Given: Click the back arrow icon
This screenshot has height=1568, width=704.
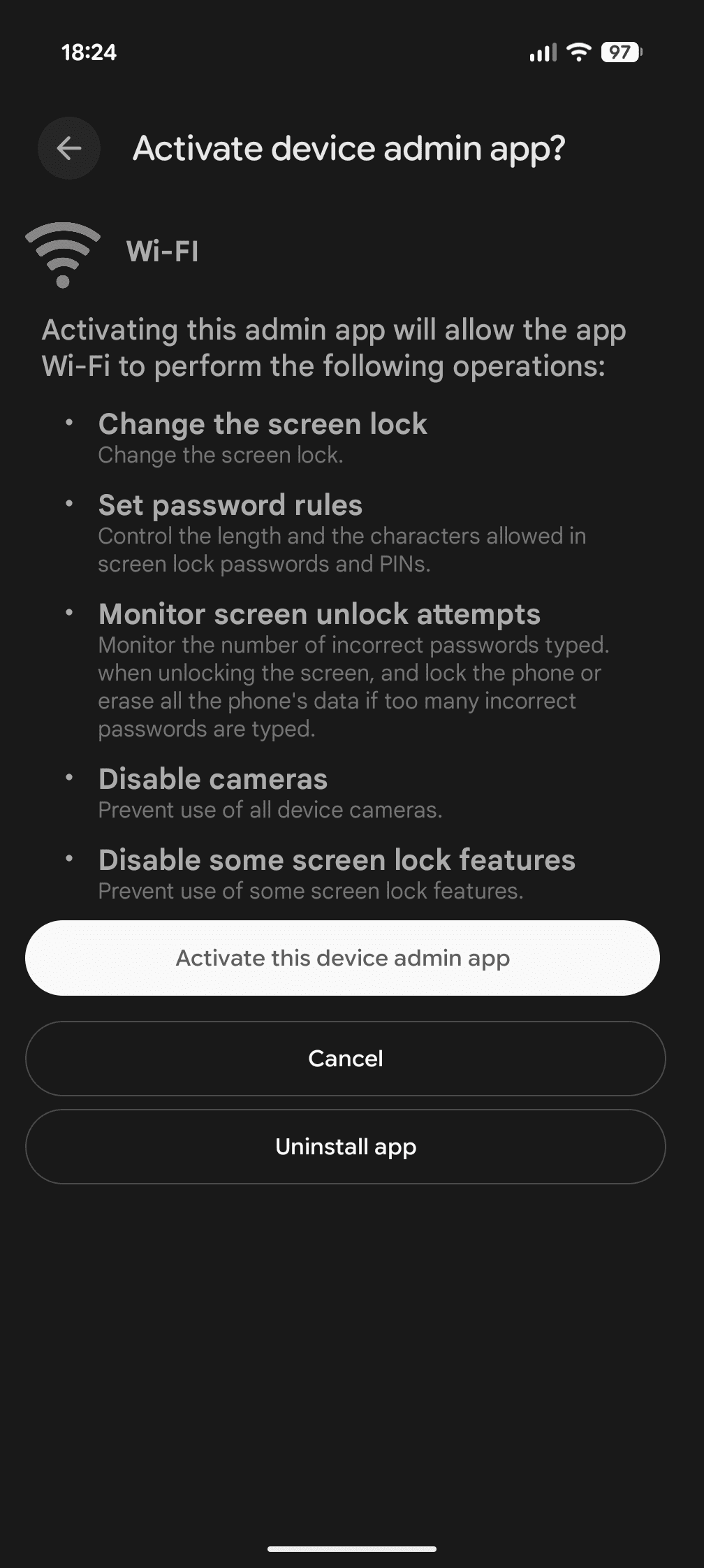Looking at the screenshot, I should tap(68, 148).
